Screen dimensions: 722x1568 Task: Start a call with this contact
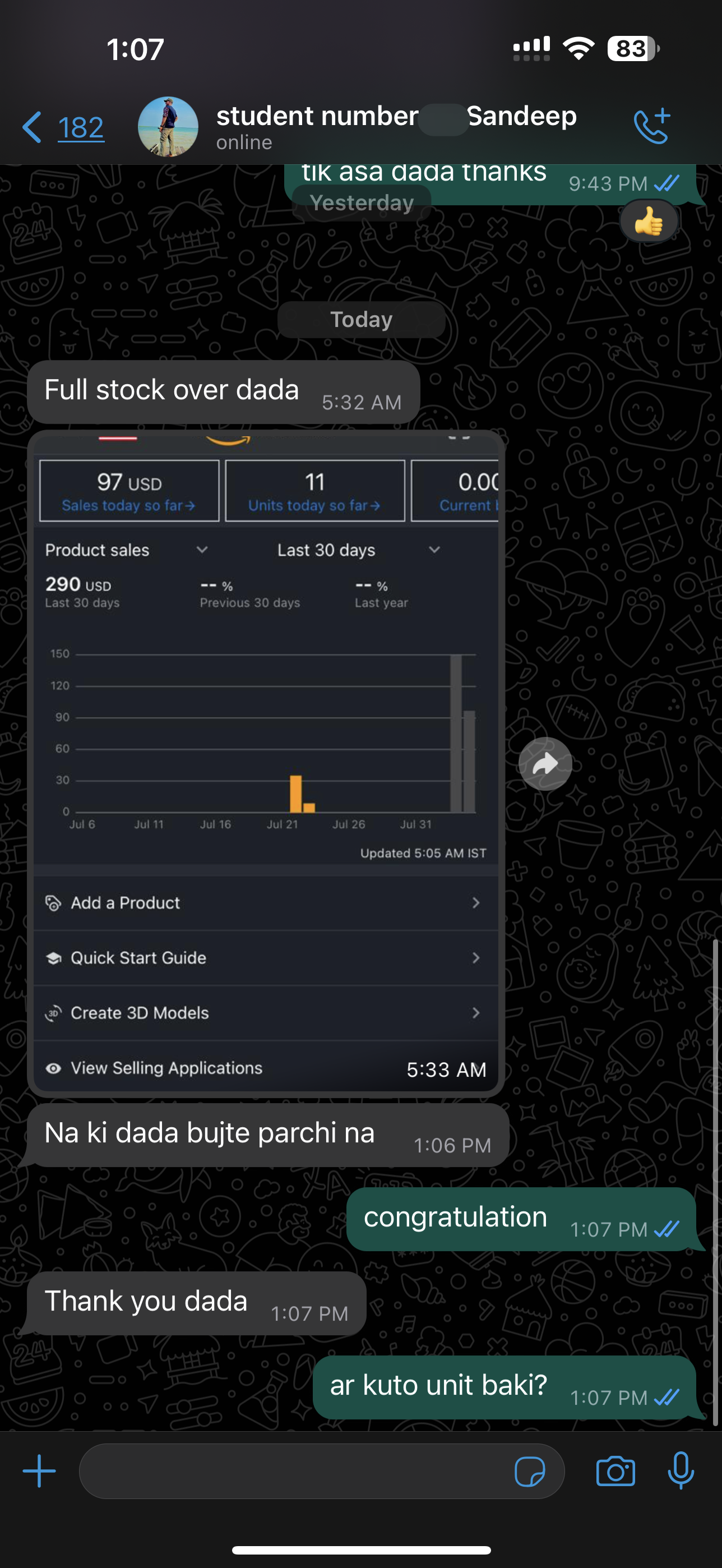[x=651, y=127]
